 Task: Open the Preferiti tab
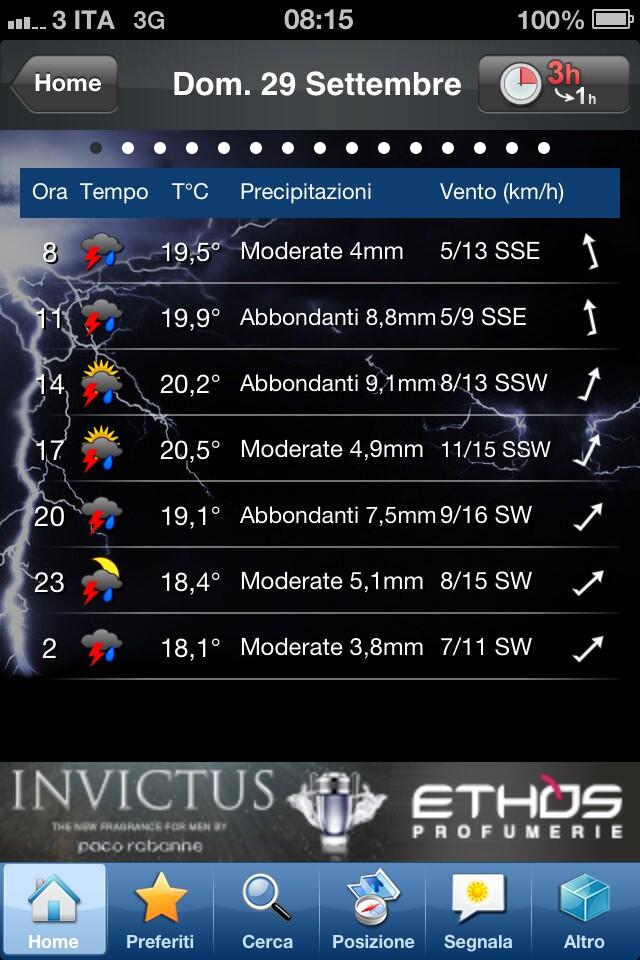tap(160, 910)
